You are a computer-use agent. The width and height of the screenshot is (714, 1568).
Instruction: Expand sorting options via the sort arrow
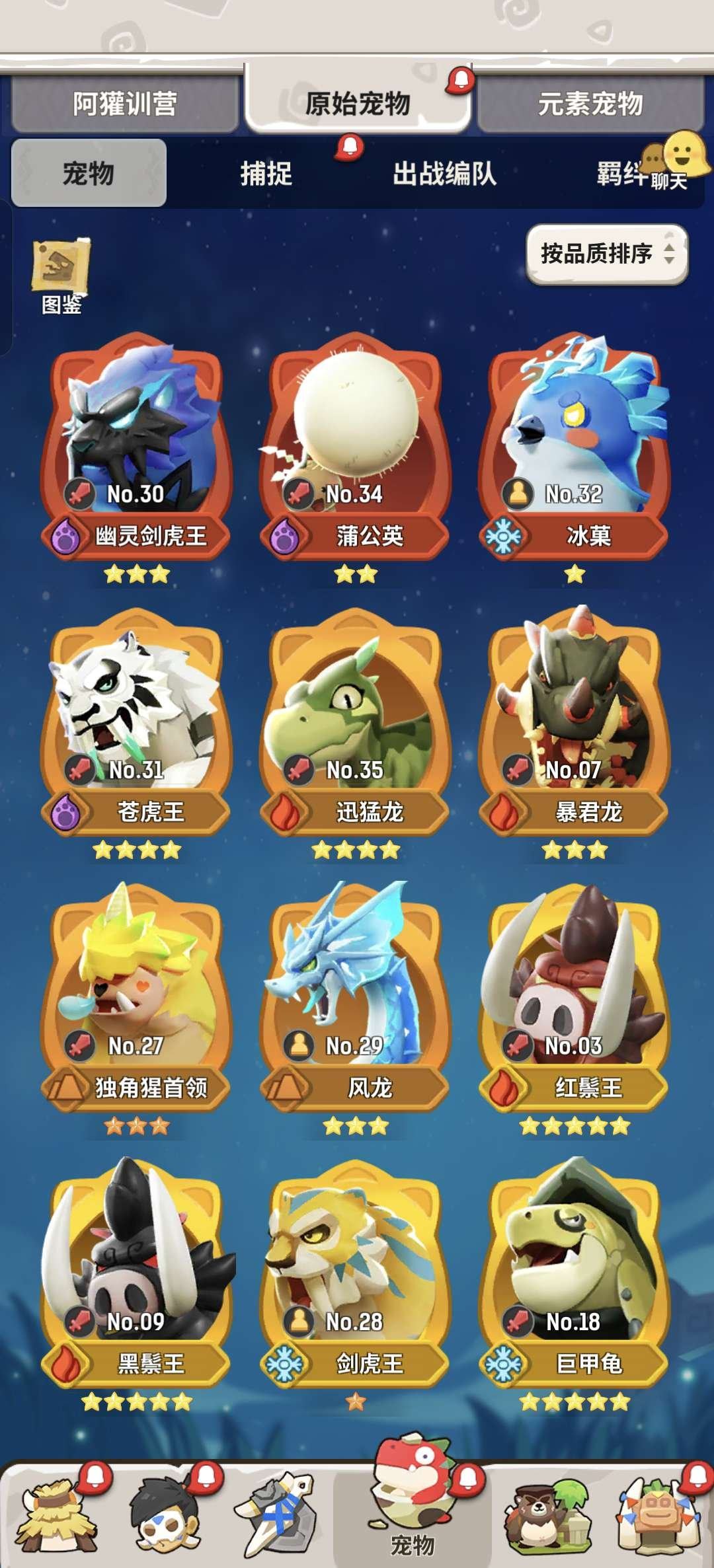coord(670,255)
